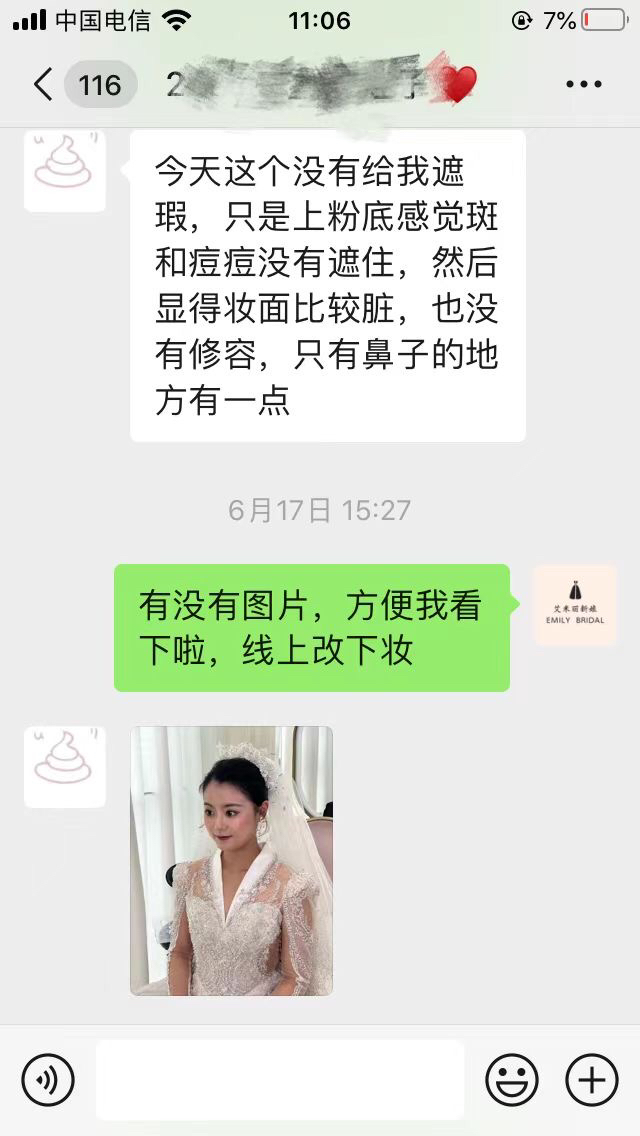Screen dimensions: 640x1136
Task: Go back to the chat list
Action: [x=43, y=85]
